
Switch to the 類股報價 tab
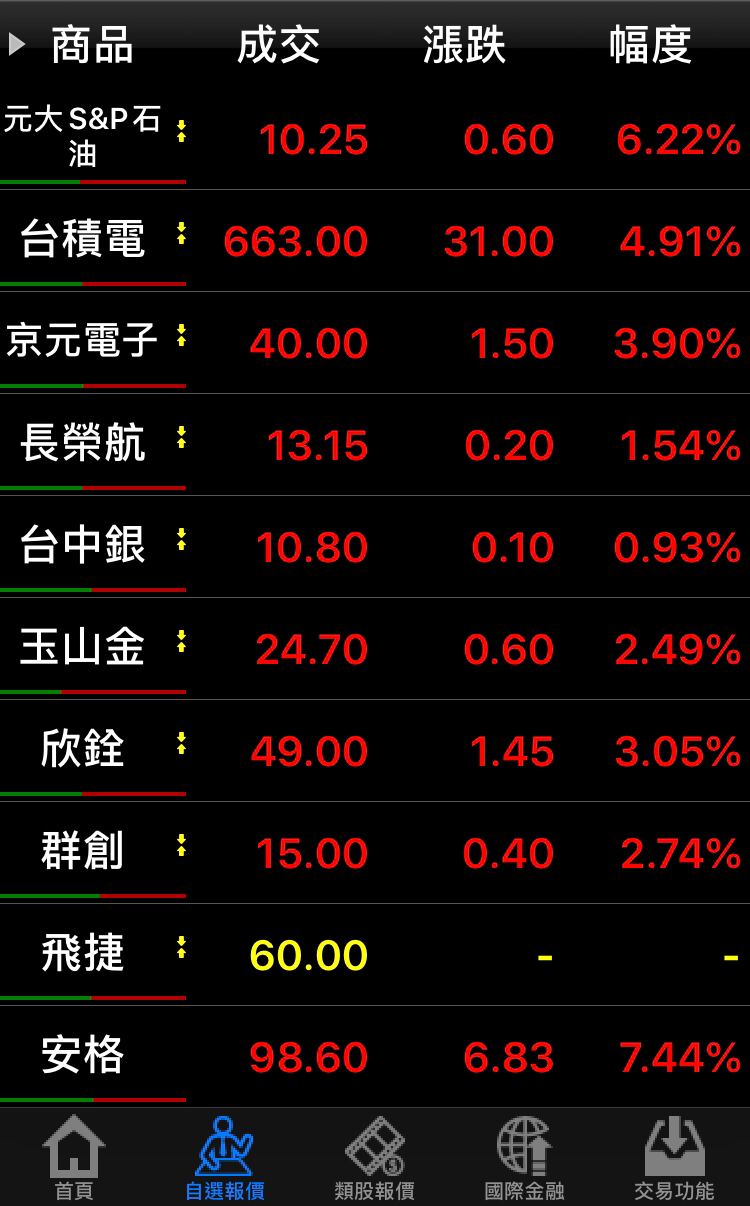click(375, 1158)
